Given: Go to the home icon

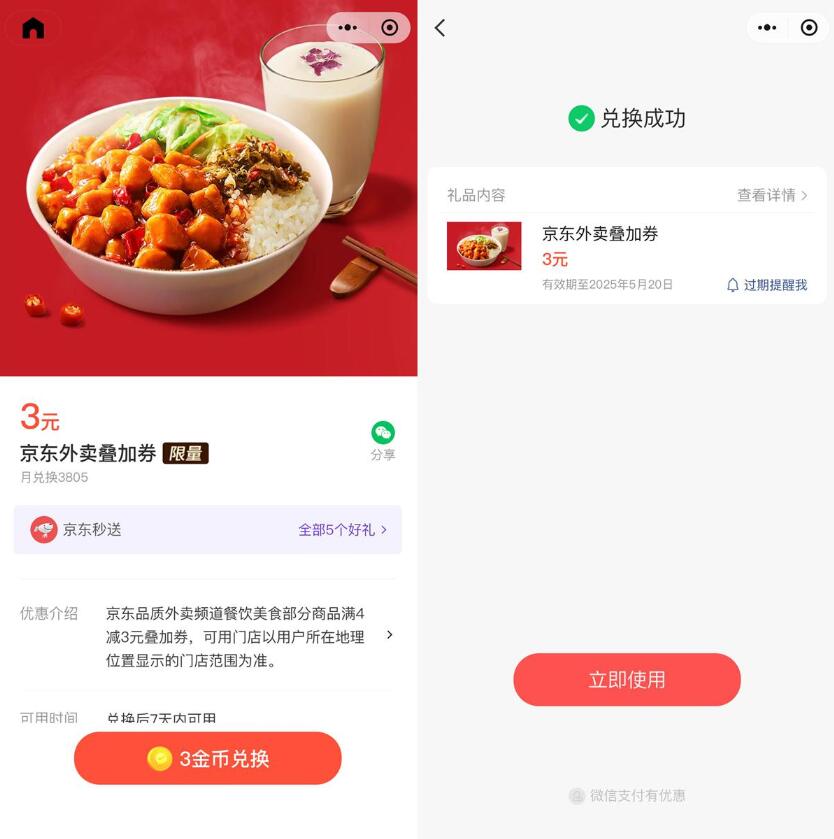Looking at the screenshot, I should click(33, 28).
